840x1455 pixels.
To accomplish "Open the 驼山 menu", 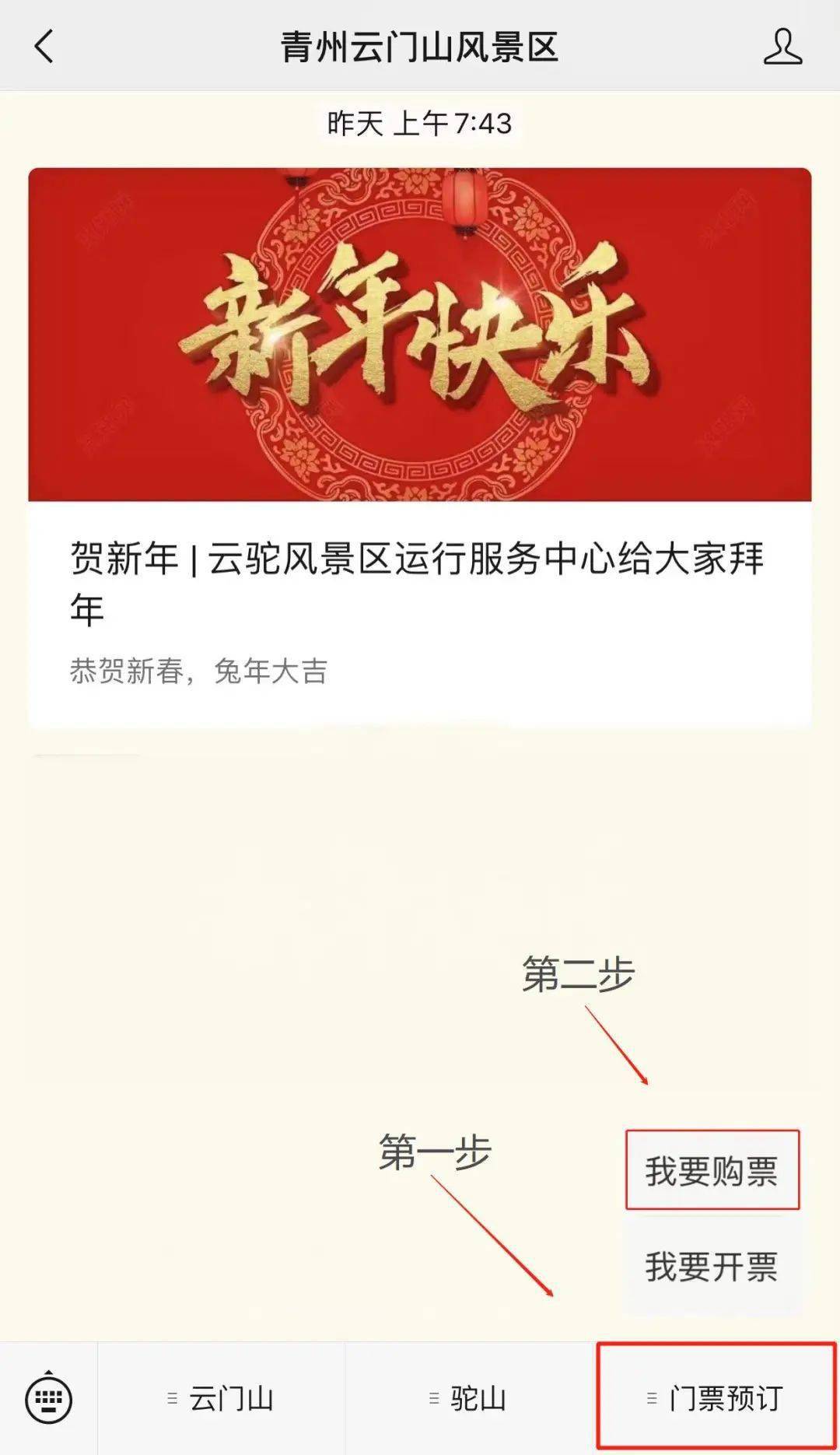I will (469, 1399).
